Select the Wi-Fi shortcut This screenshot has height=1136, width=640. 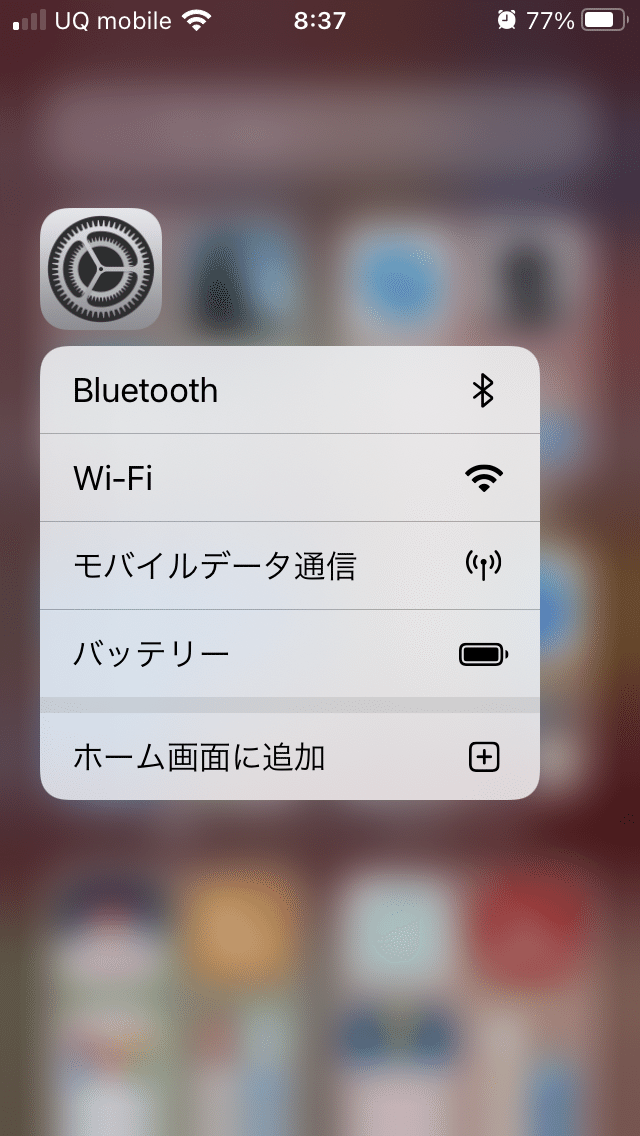[290, 478]
